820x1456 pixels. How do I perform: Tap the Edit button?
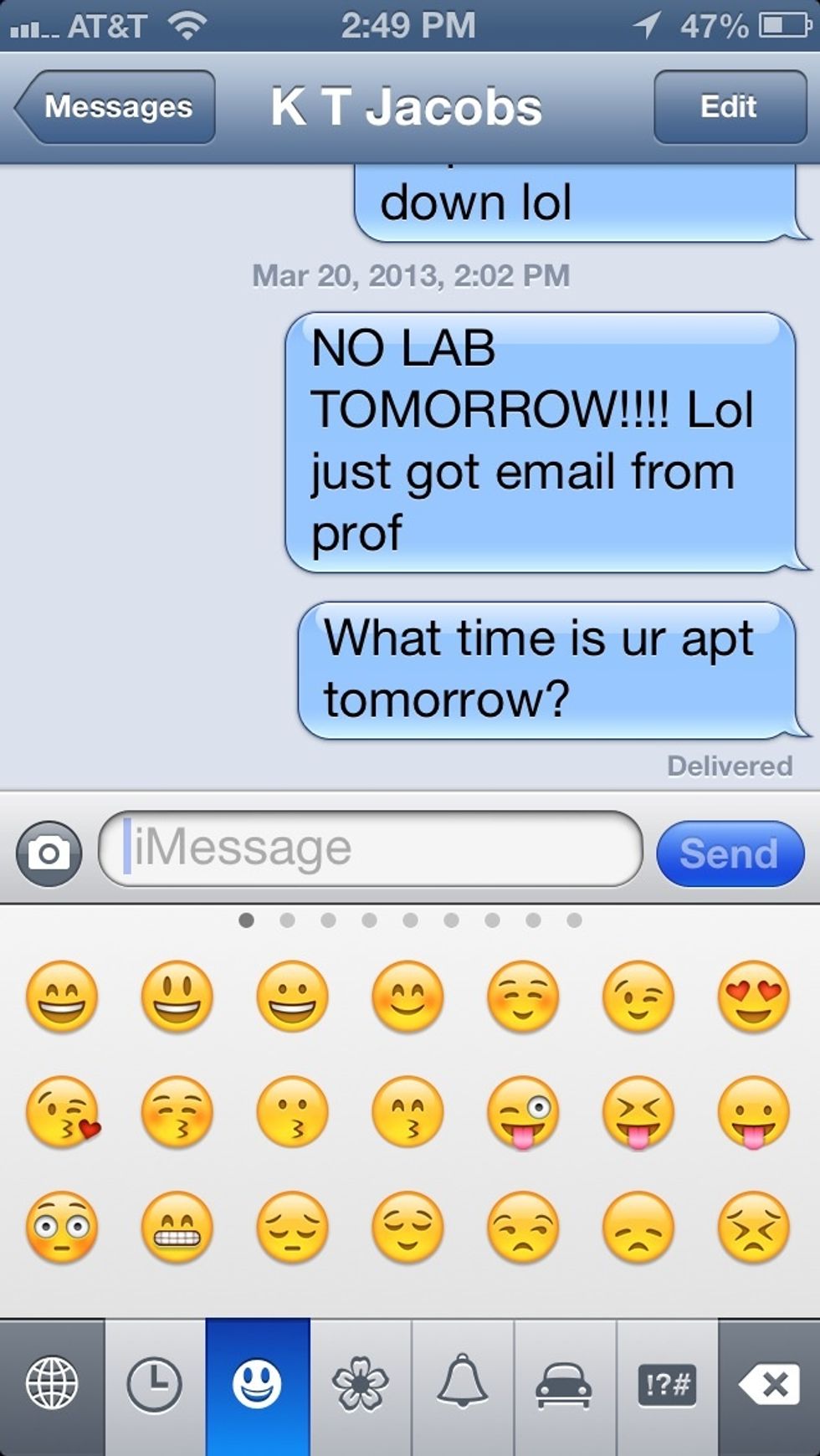728,107
